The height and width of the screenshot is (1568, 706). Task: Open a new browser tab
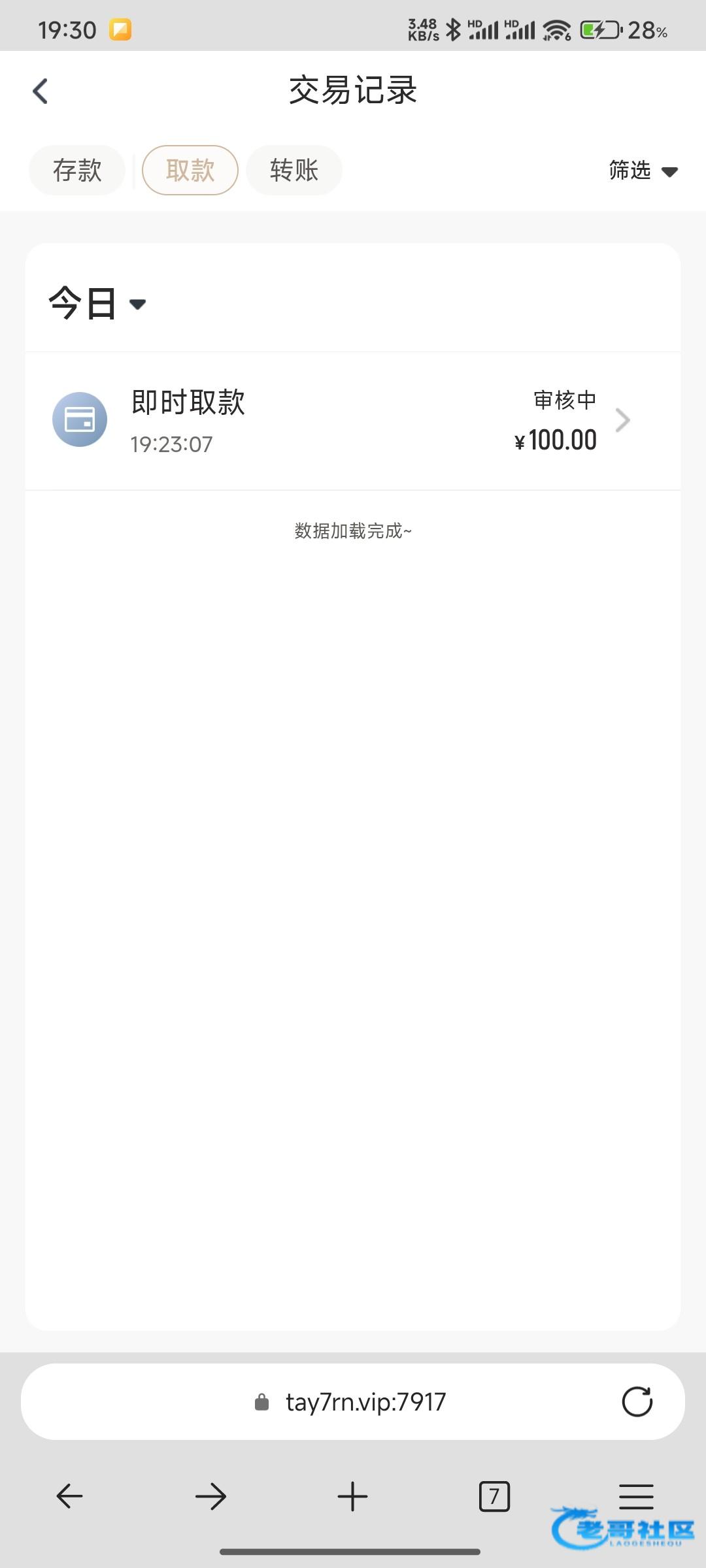(x=352, y=1496)
